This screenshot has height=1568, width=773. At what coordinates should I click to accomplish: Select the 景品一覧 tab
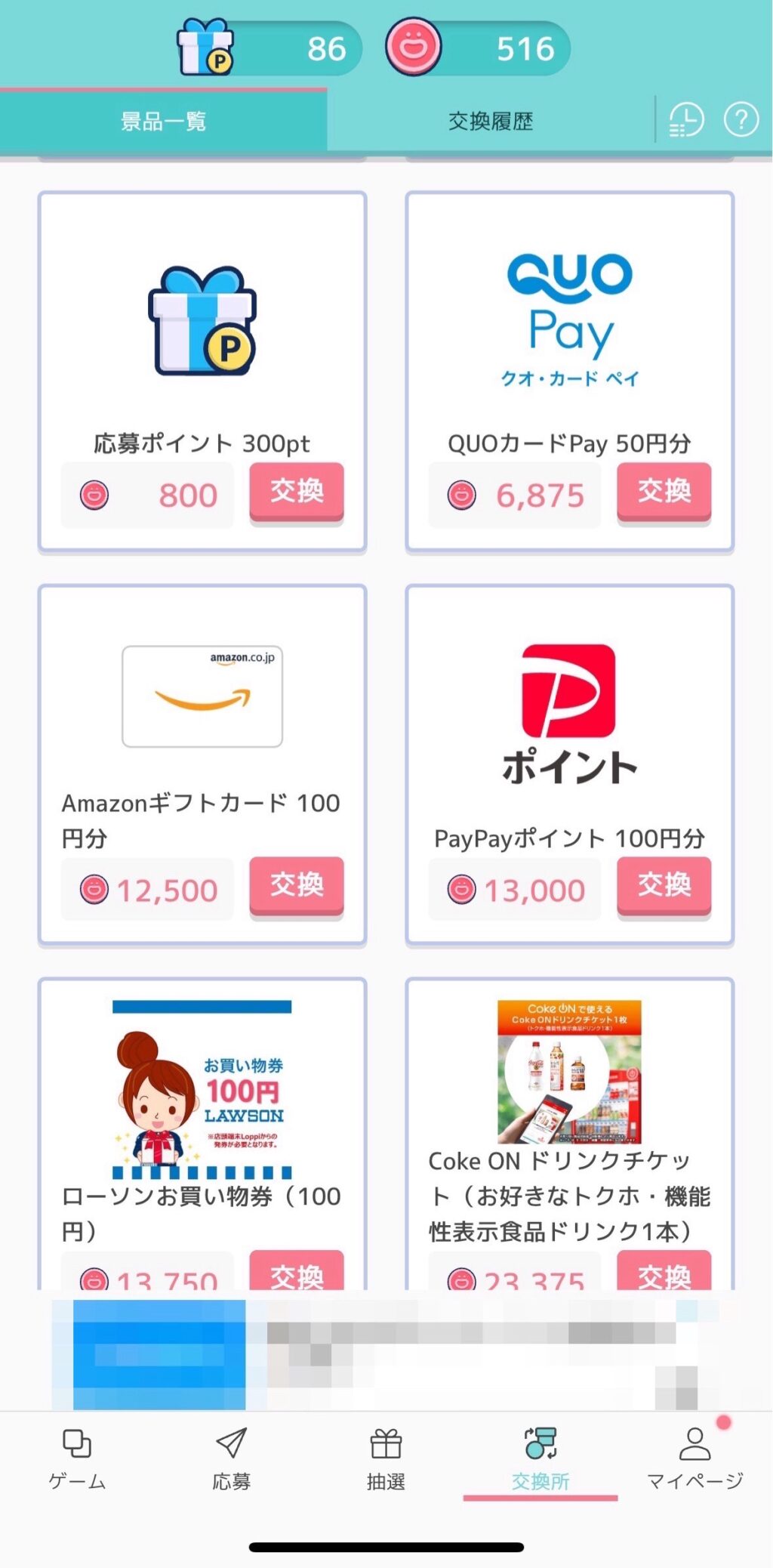(163, 121)
